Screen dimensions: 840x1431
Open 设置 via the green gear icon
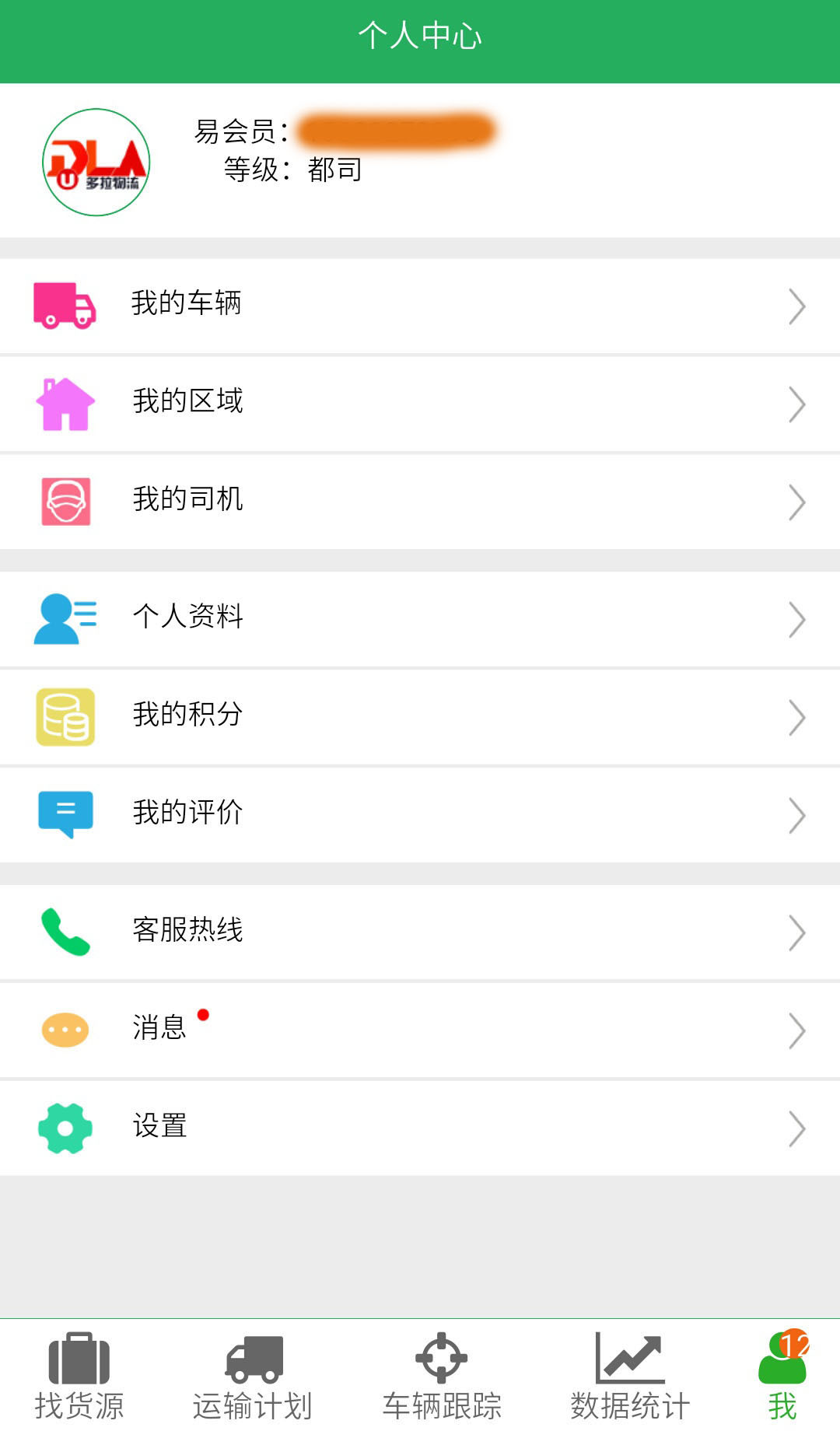[65, 1126]
